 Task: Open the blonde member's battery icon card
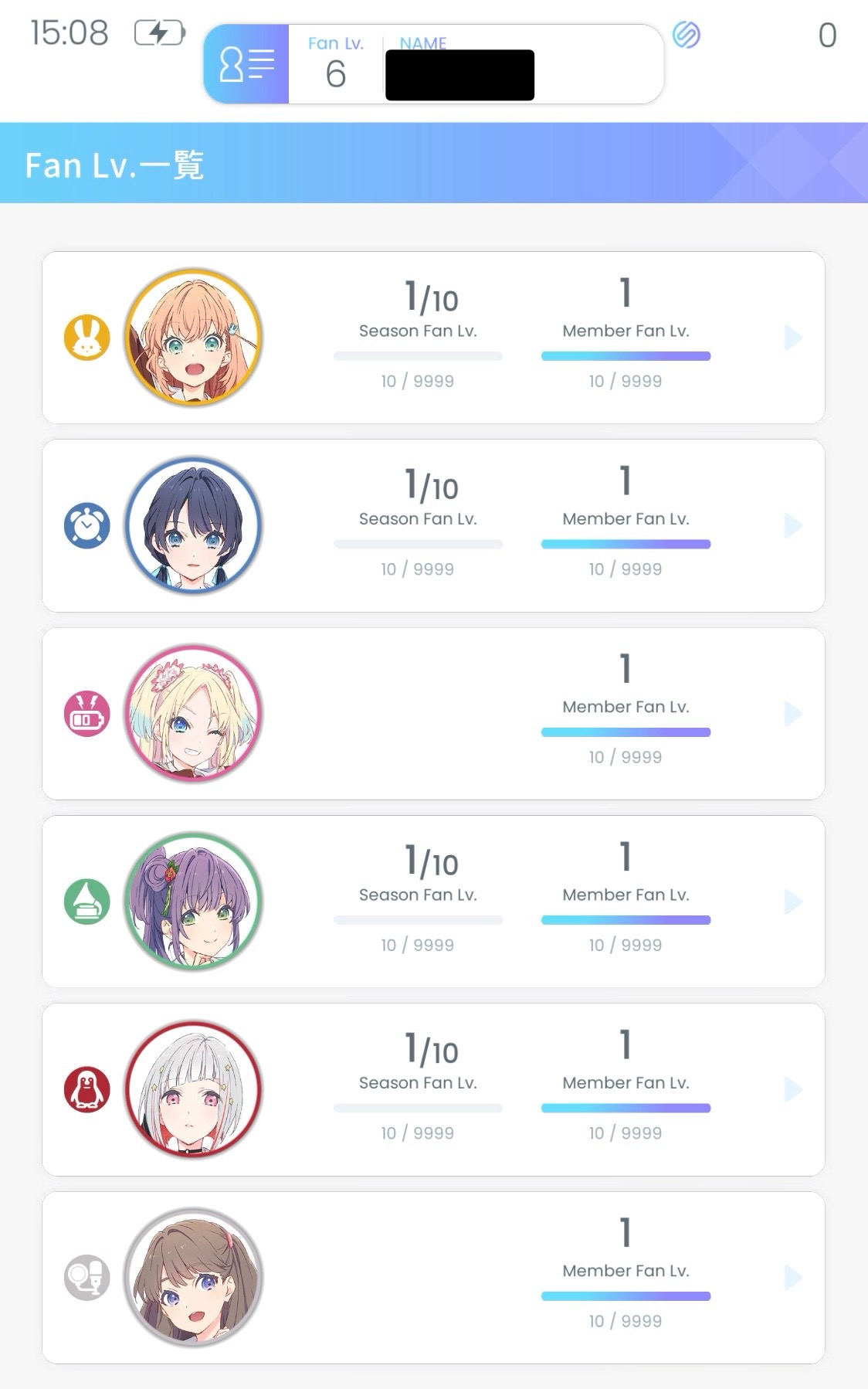click(x=432, y=714)
